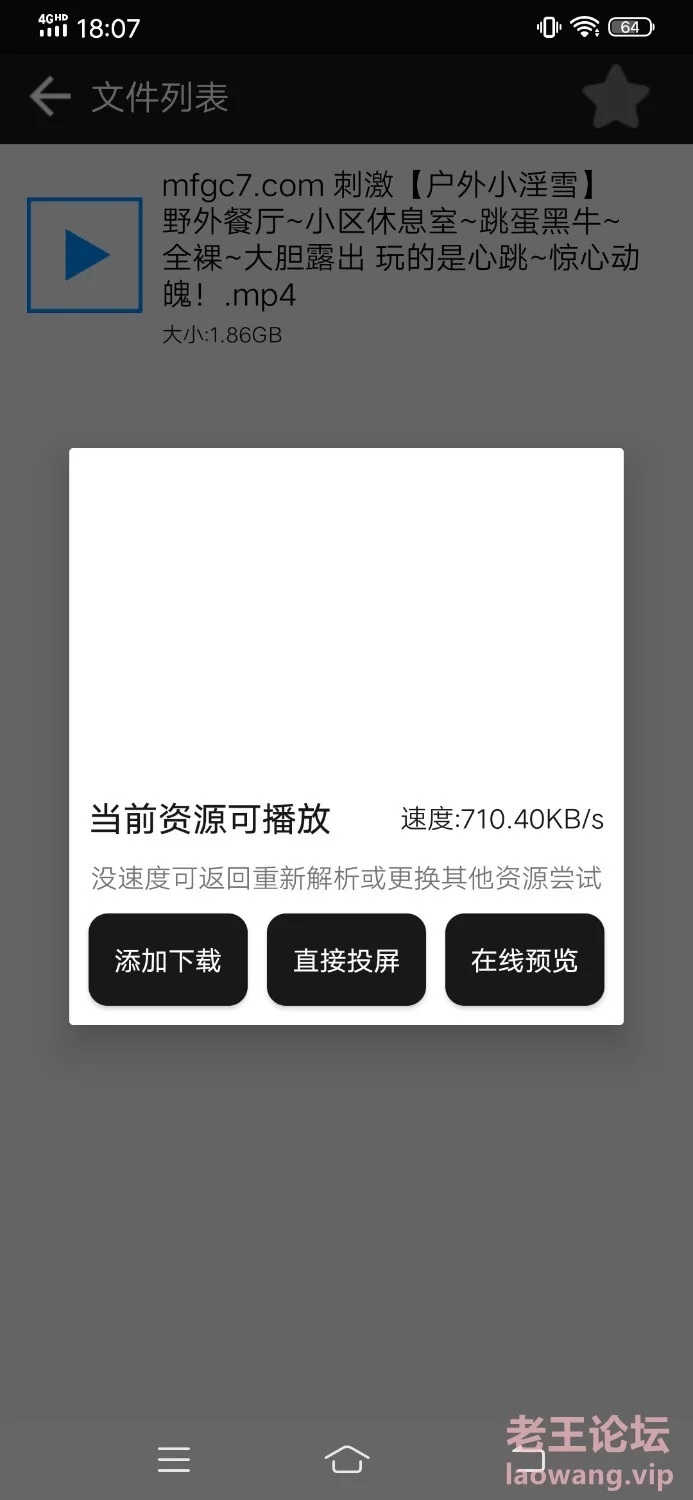Tap the 添加下载 button
This screenshot has height=1500, width=693.
click(168, 960)
